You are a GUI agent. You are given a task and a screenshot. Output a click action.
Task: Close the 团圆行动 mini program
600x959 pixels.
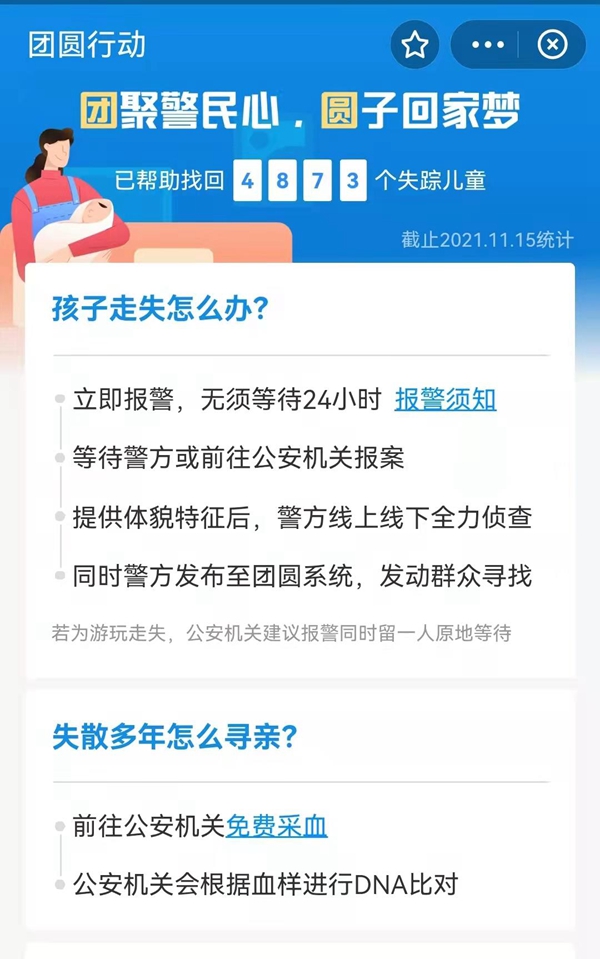point(552,45)
